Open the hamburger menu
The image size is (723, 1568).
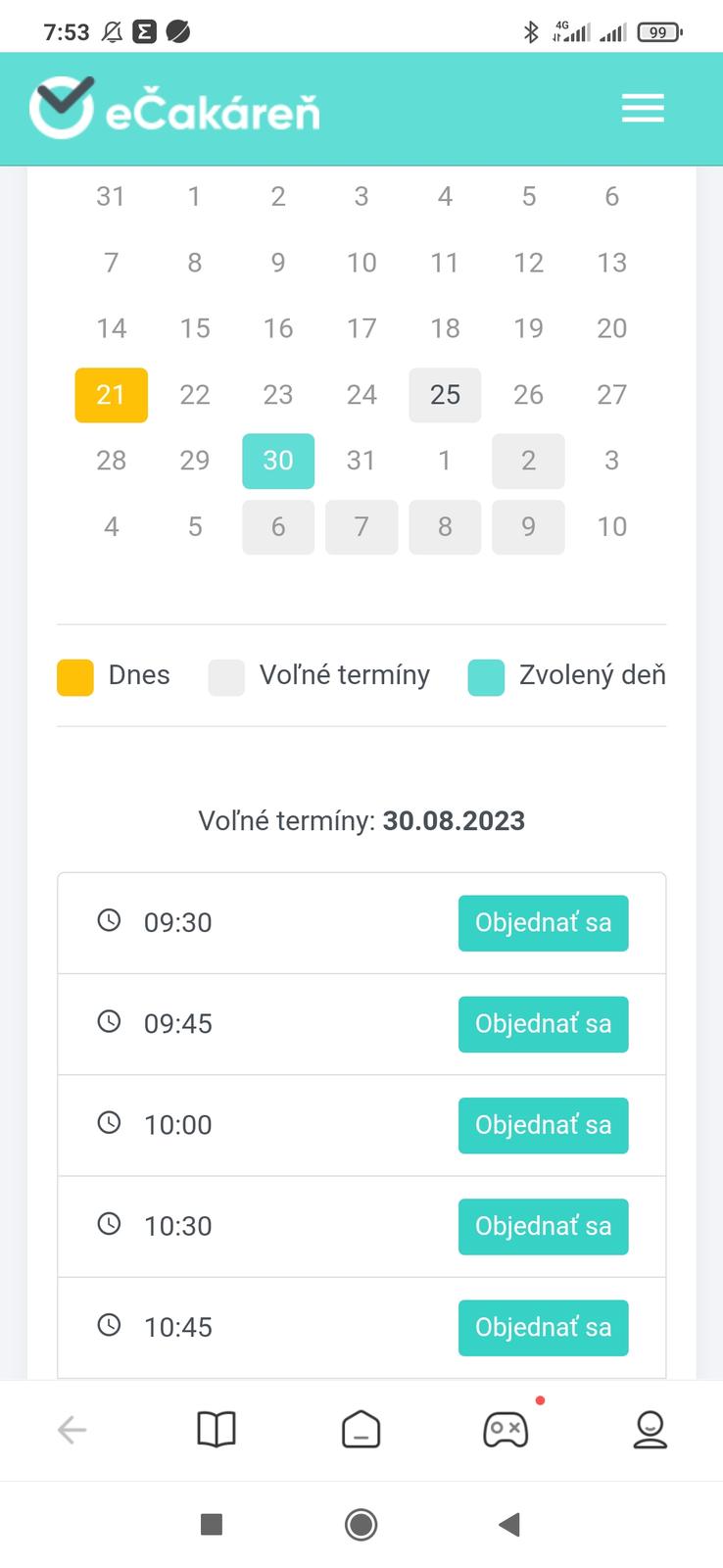[643, 108]
